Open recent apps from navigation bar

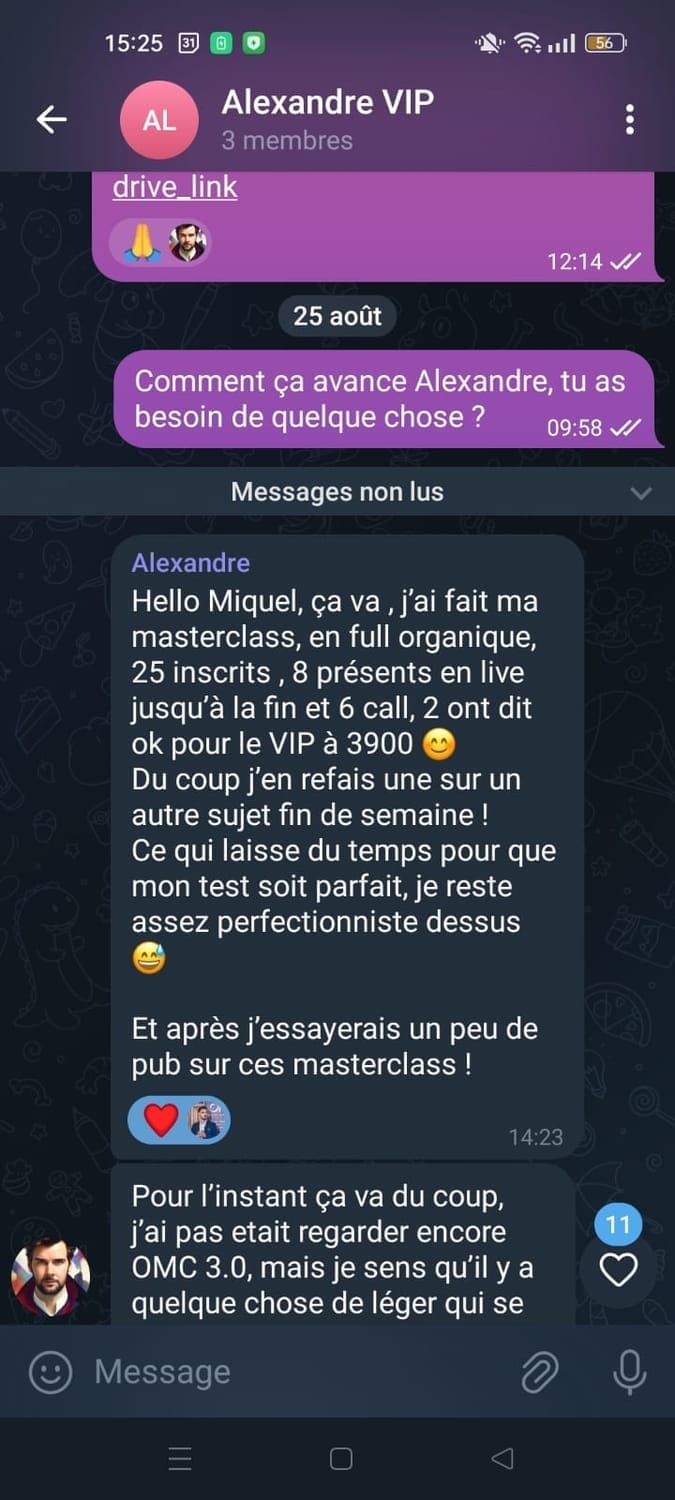(x=180, y=1459)
